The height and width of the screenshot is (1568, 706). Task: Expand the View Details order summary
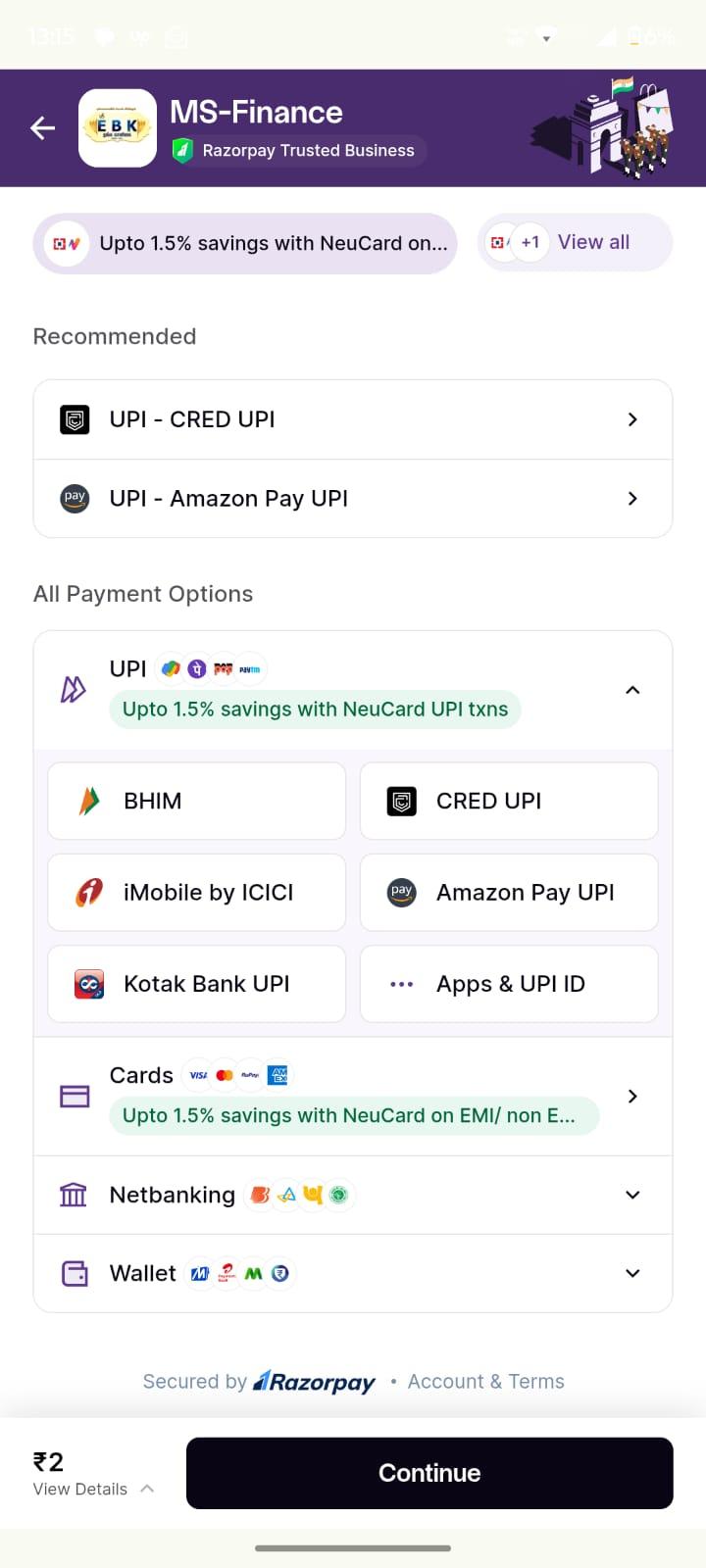click(91, 1488)
